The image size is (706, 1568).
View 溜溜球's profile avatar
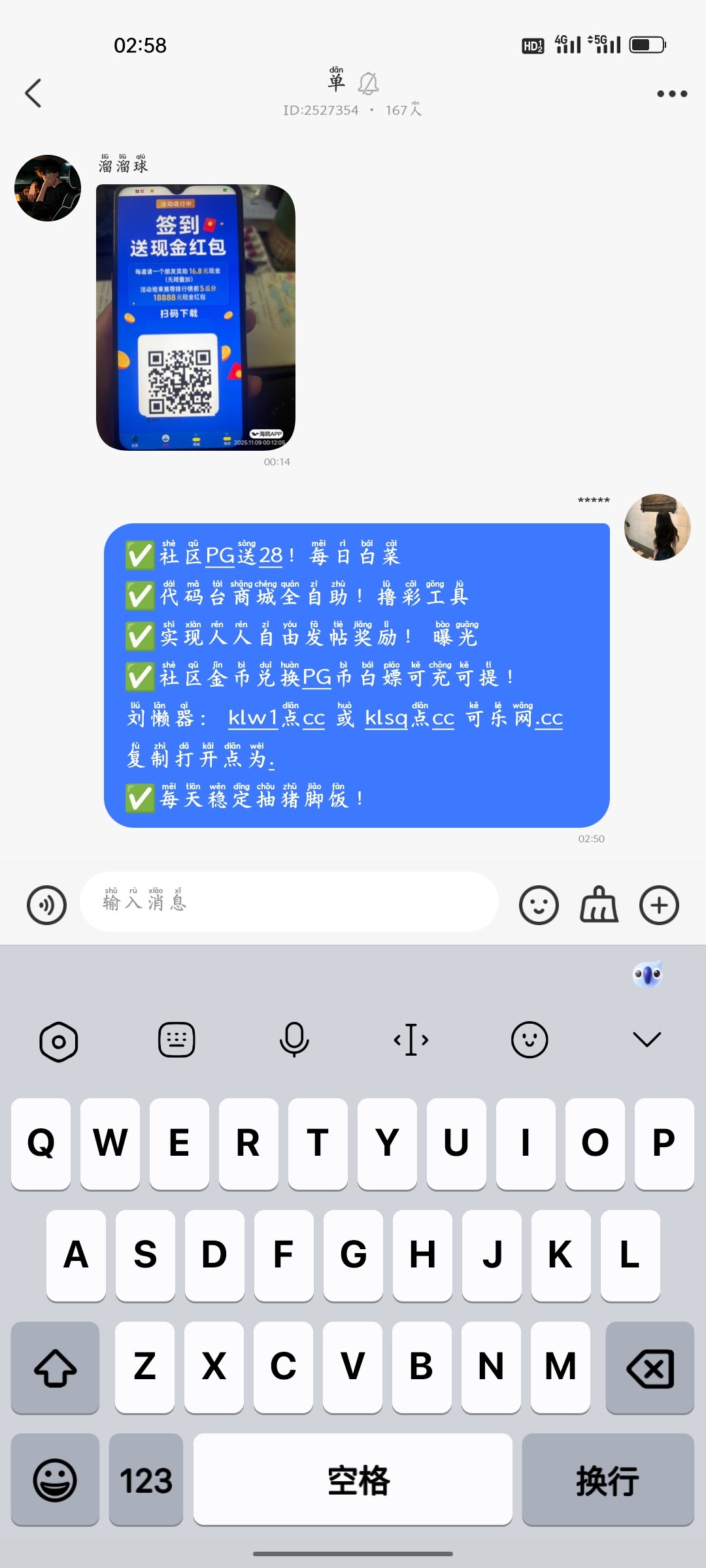click(x=48, y=188)
